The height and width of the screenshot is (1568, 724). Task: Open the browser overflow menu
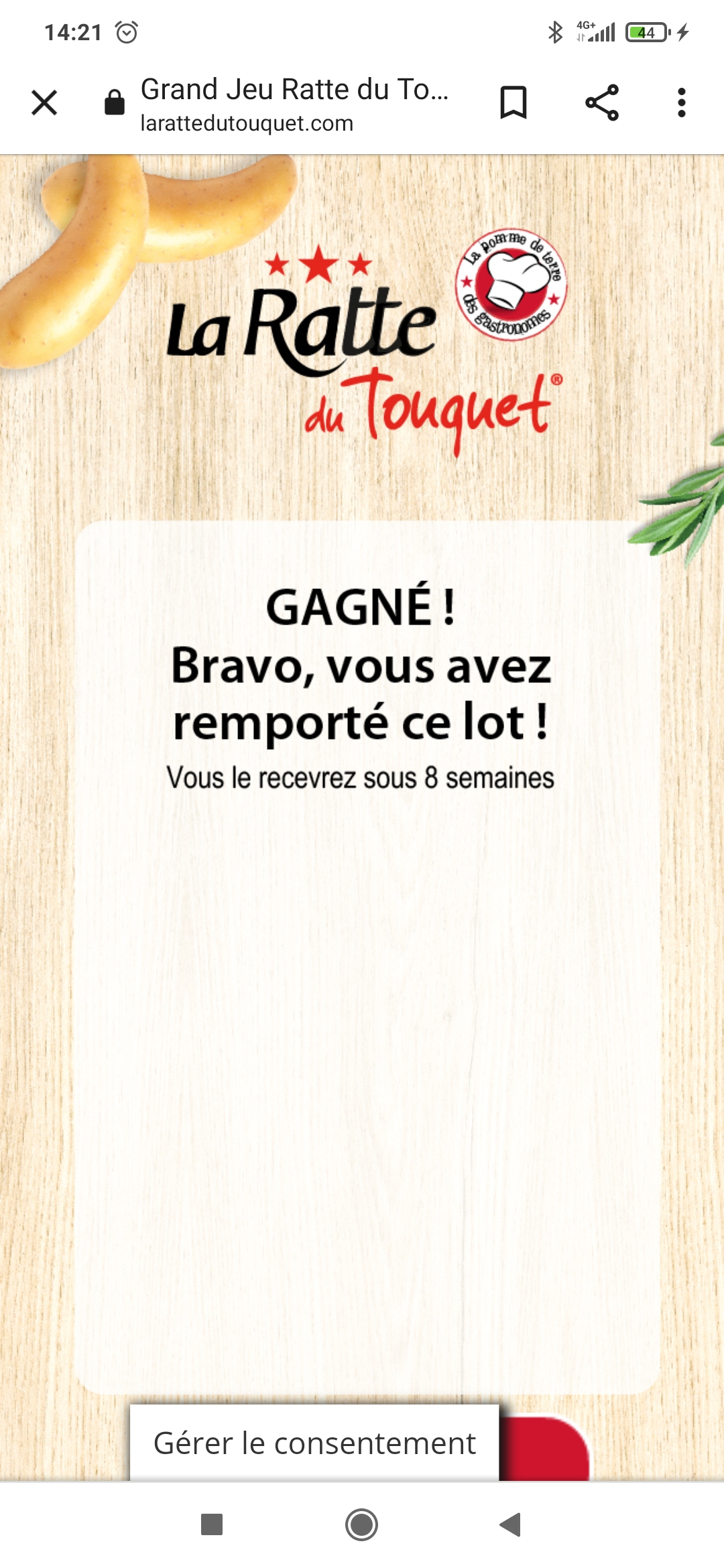681,103
